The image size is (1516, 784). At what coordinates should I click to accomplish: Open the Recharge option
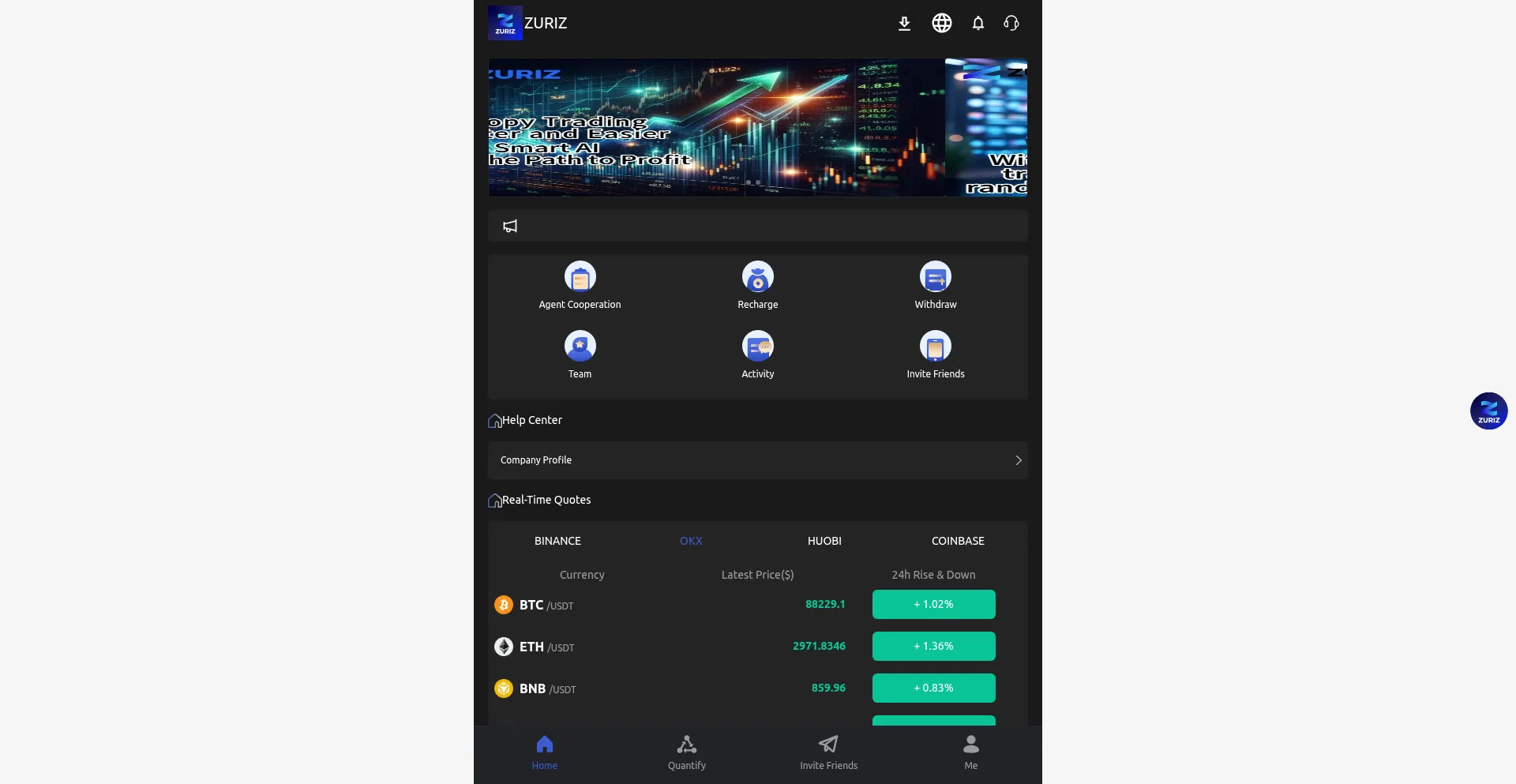point(757,286)
